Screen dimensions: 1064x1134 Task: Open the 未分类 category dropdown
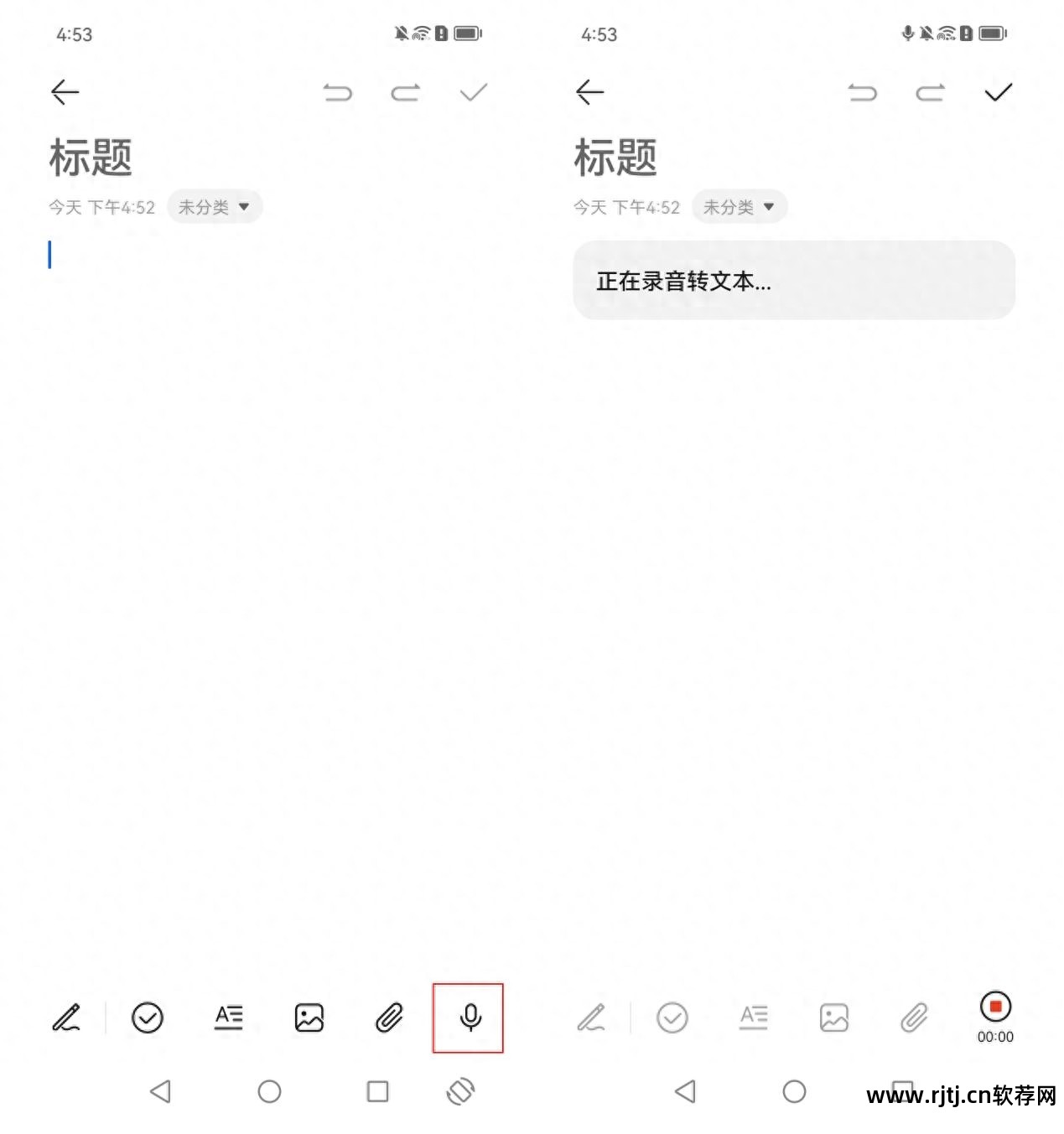[215, 206]
